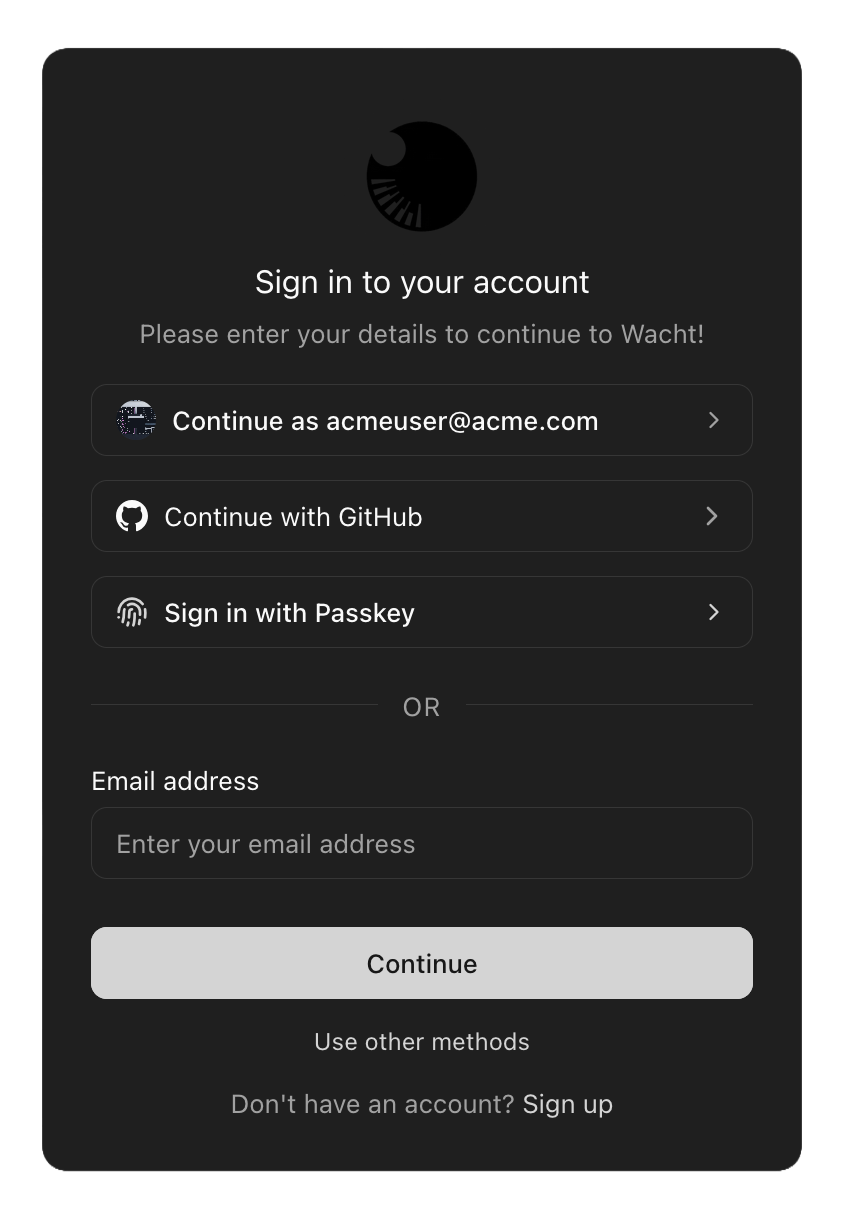Image resolution: width=844 pixels, height=1224 pixels.
Task: Go to Sign up
Action: click(x=567, y=1104)
